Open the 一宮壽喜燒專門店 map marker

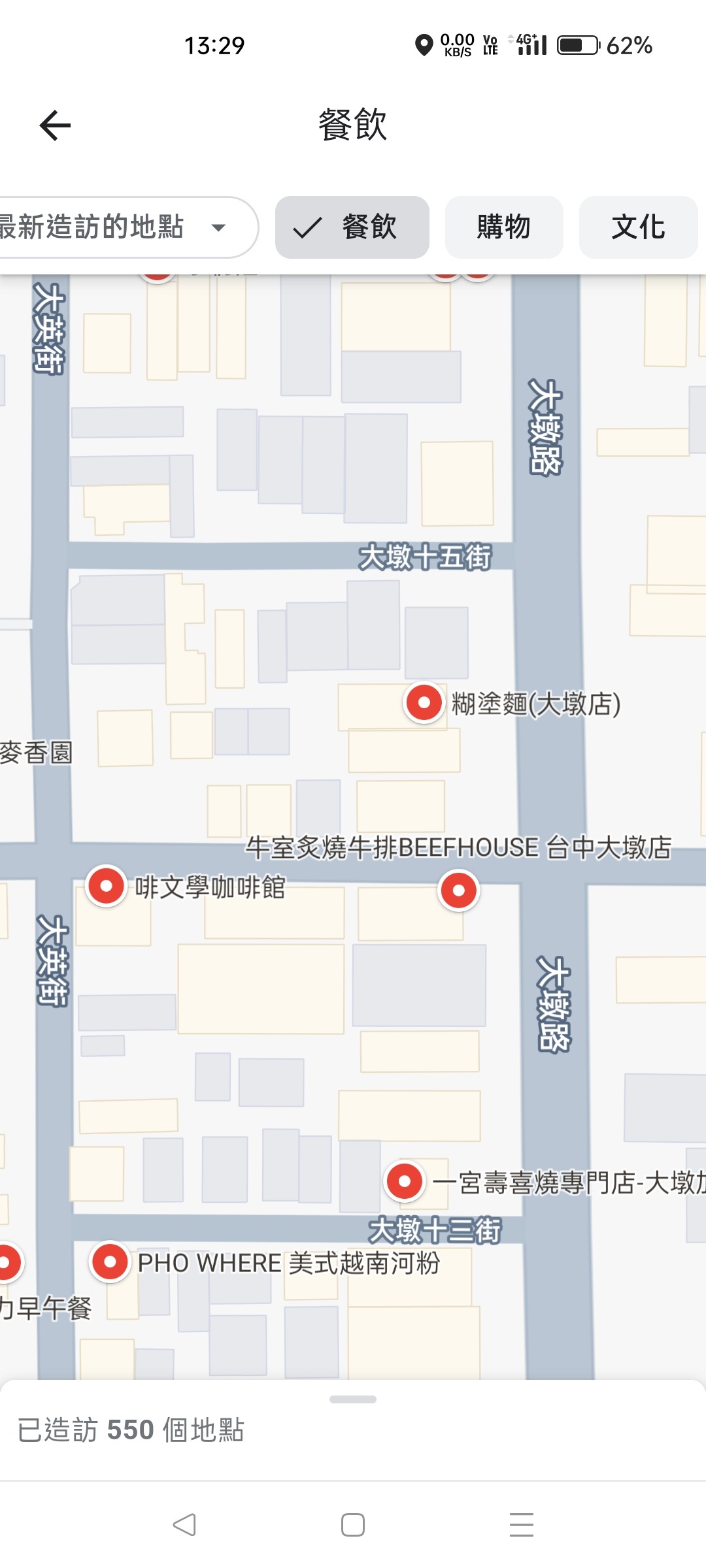point(405,1181)
